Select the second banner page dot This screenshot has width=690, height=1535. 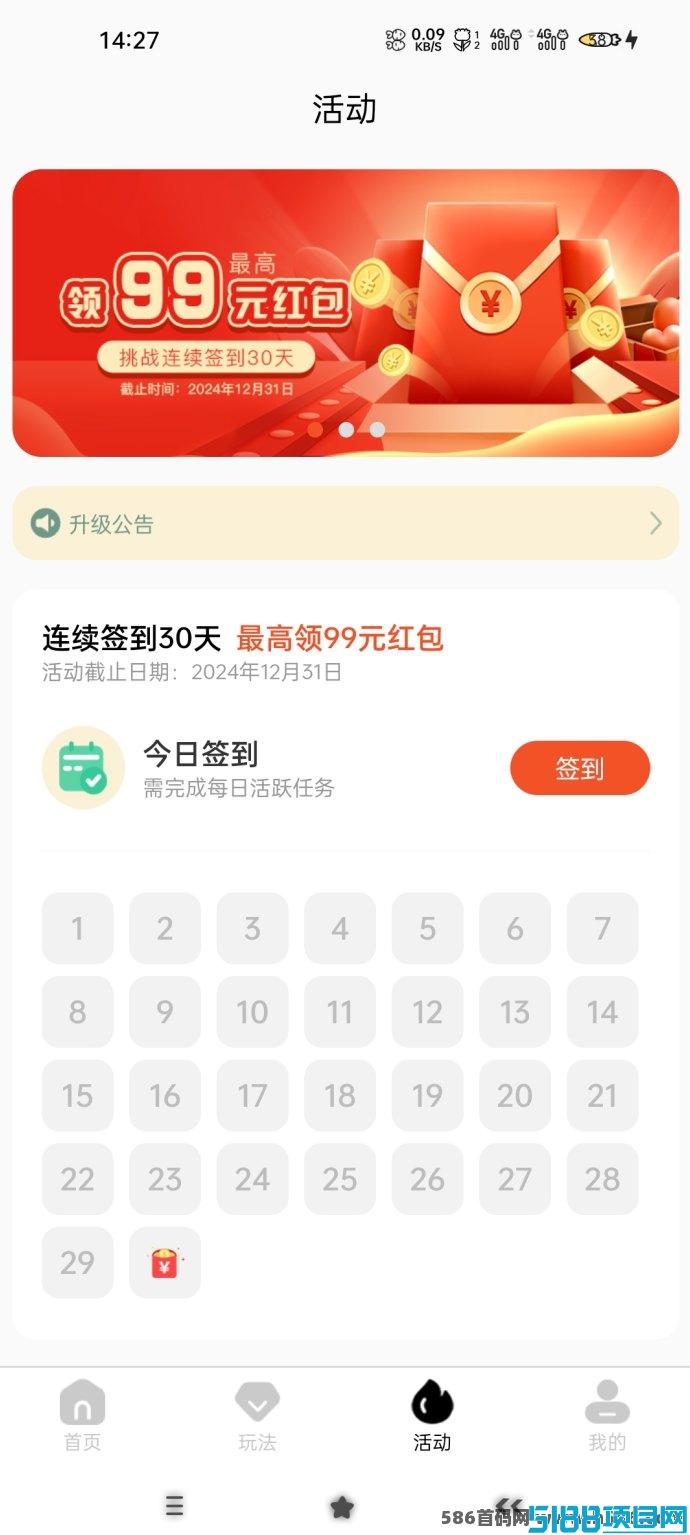[346, 429]
